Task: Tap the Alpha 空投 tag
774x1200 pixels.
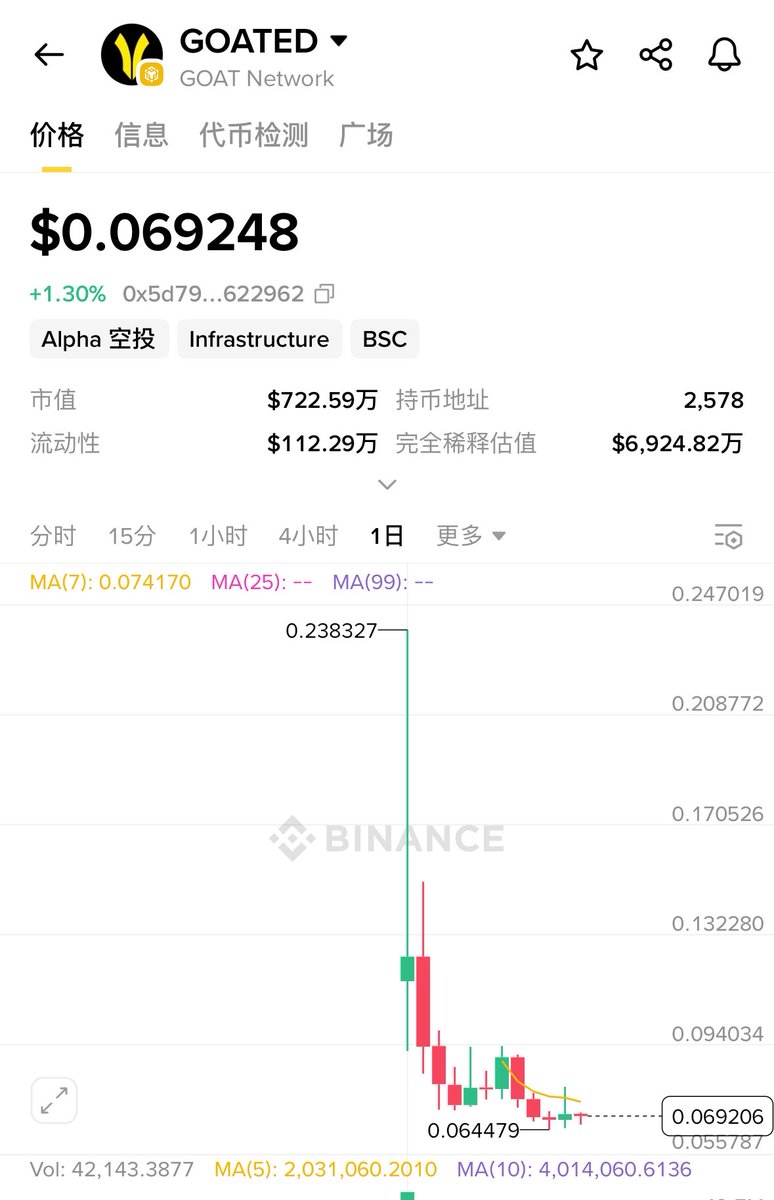Action: tap(98, 339)
